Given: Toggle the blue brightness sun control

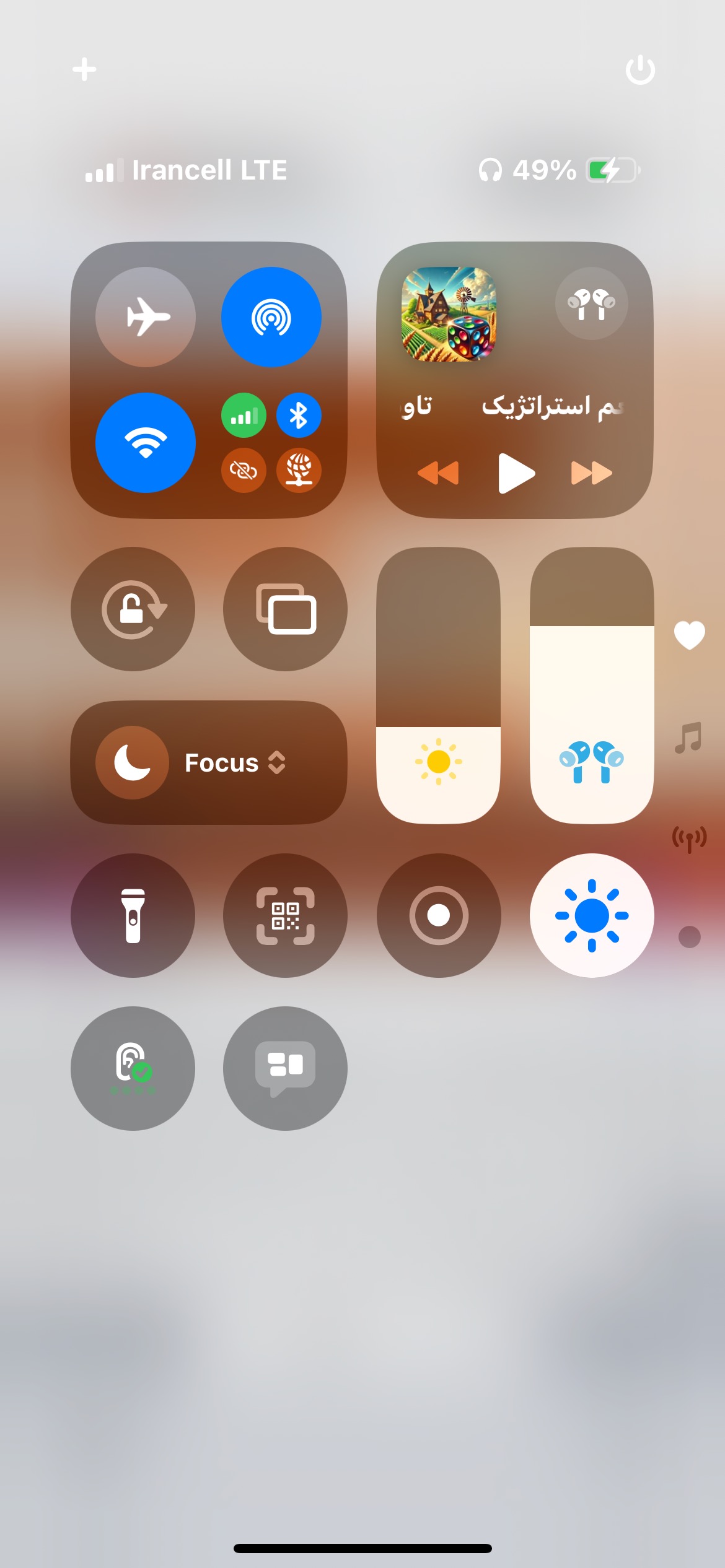Looking at the screenshot, I should click(x=592, y=915).
